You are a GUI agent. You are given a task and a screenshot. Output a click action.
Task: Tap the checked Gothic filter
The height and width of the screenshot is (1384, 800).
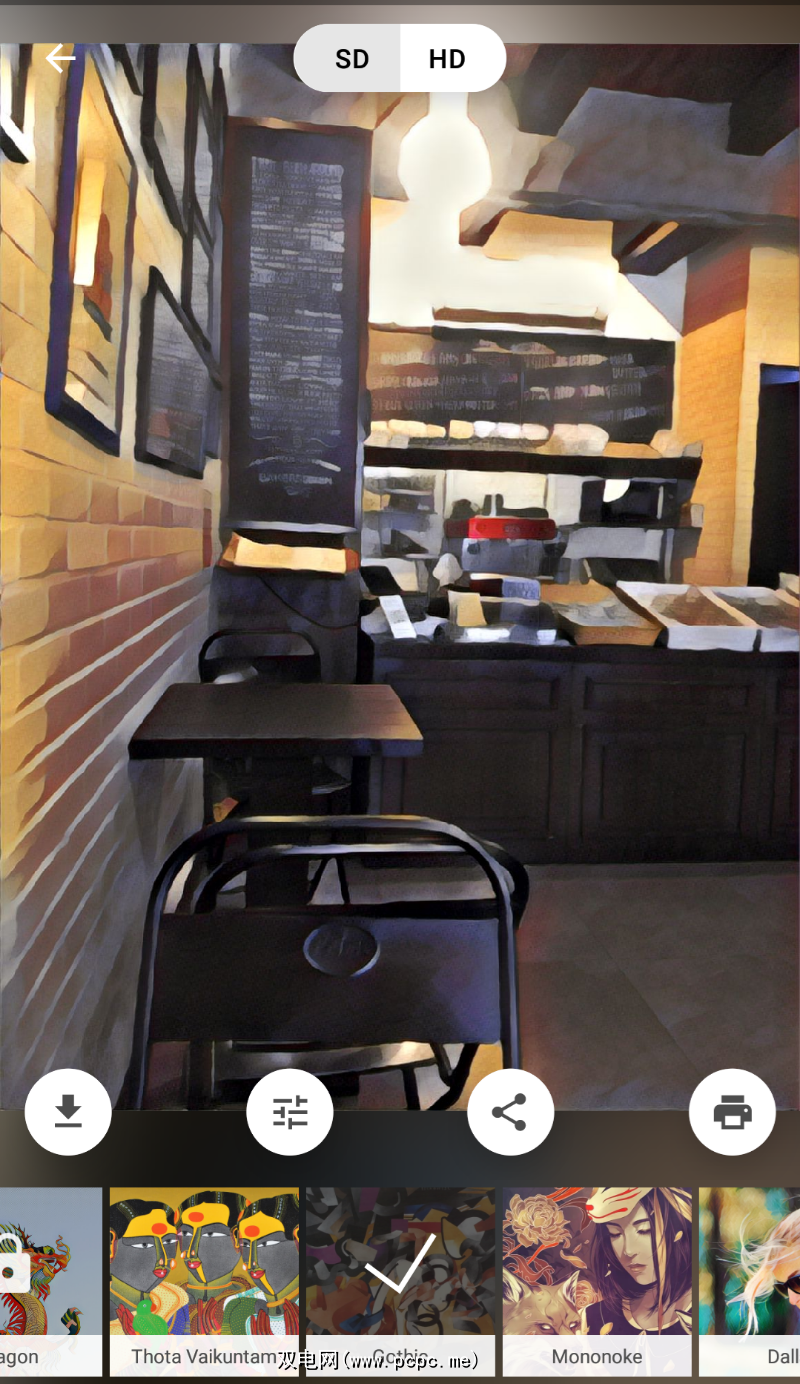(400, 1280)
